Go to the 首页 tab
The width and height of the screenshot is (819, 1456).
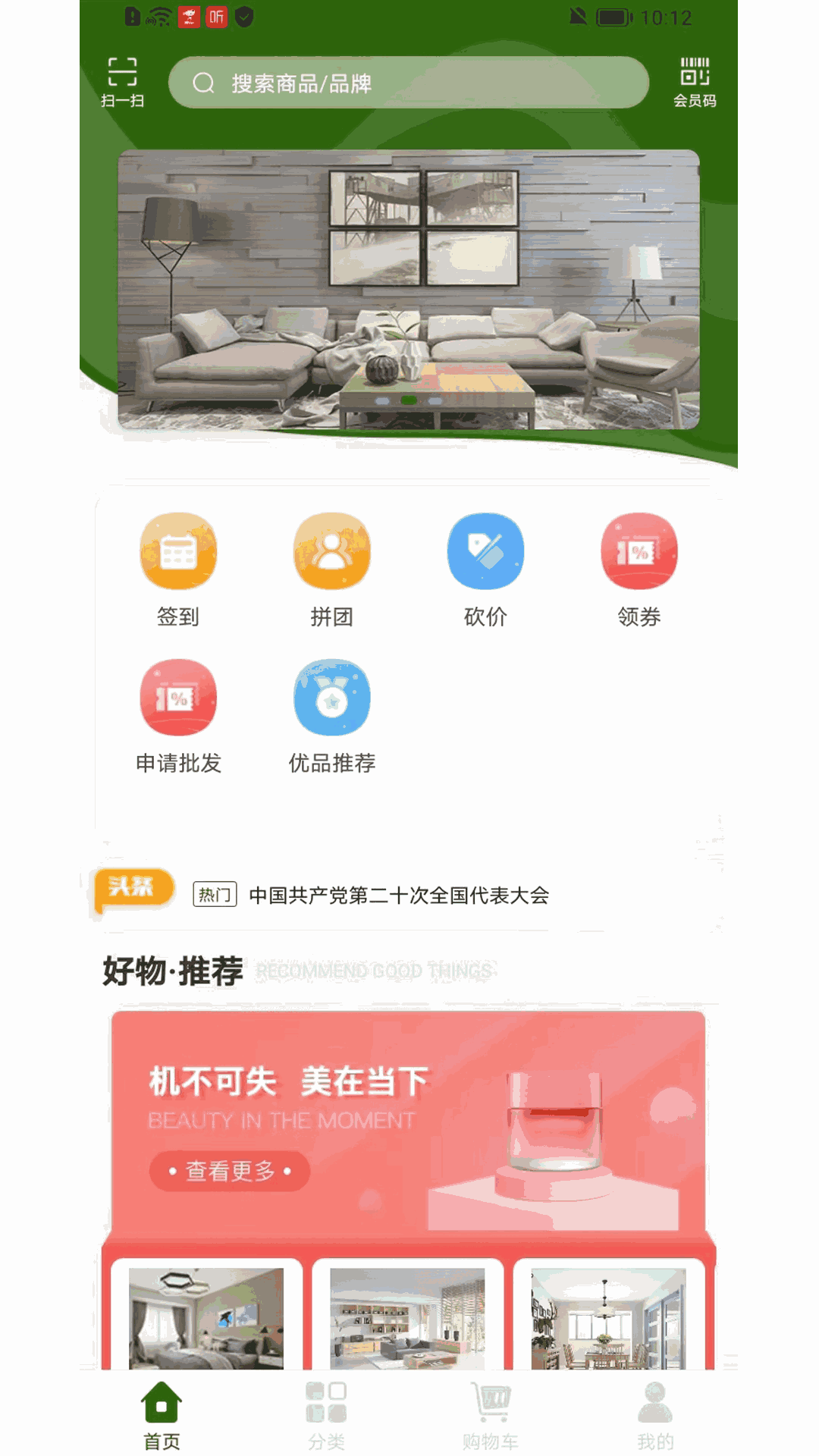162,1414
